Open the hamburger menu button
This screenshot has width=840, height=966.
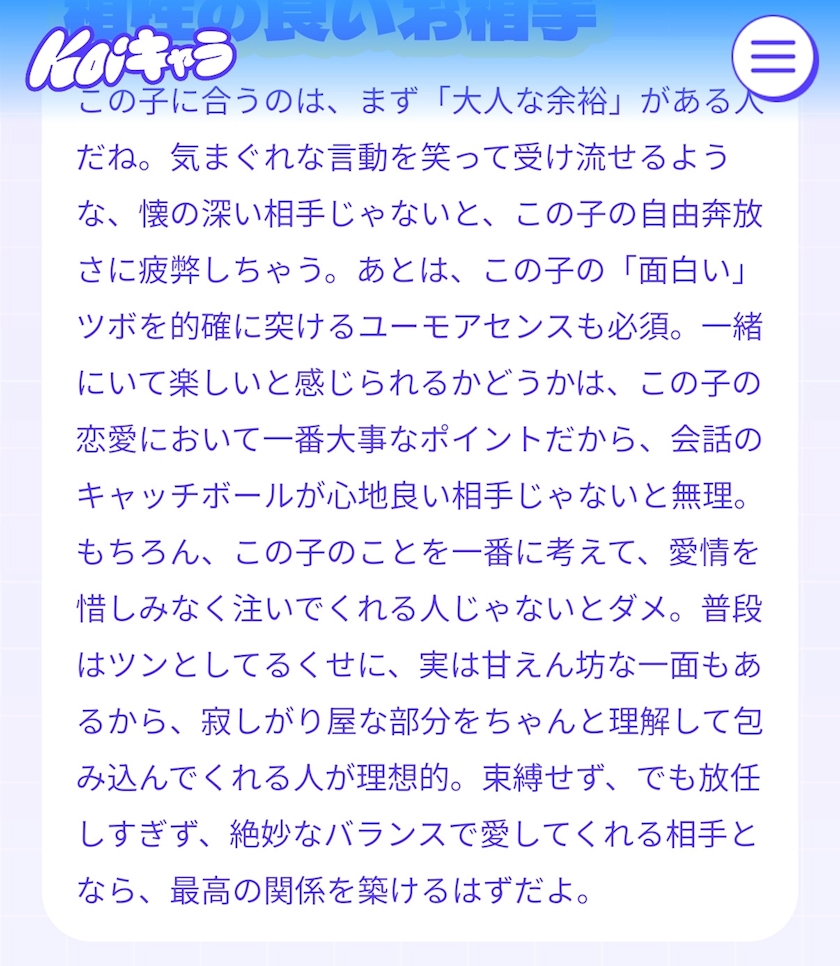pos(774,58)
